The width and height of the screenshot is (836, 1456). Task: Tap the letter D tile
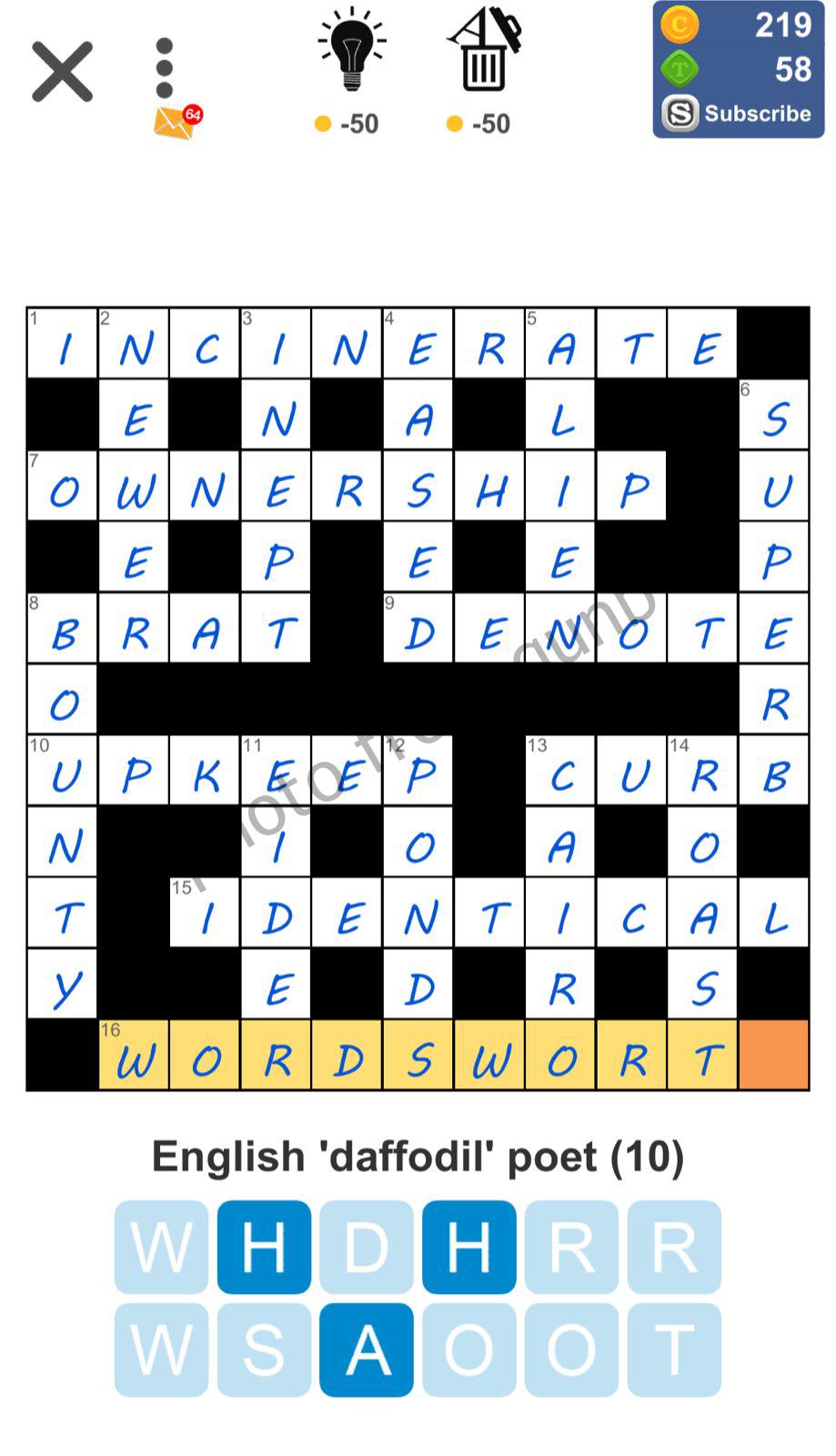(367, 1247)
